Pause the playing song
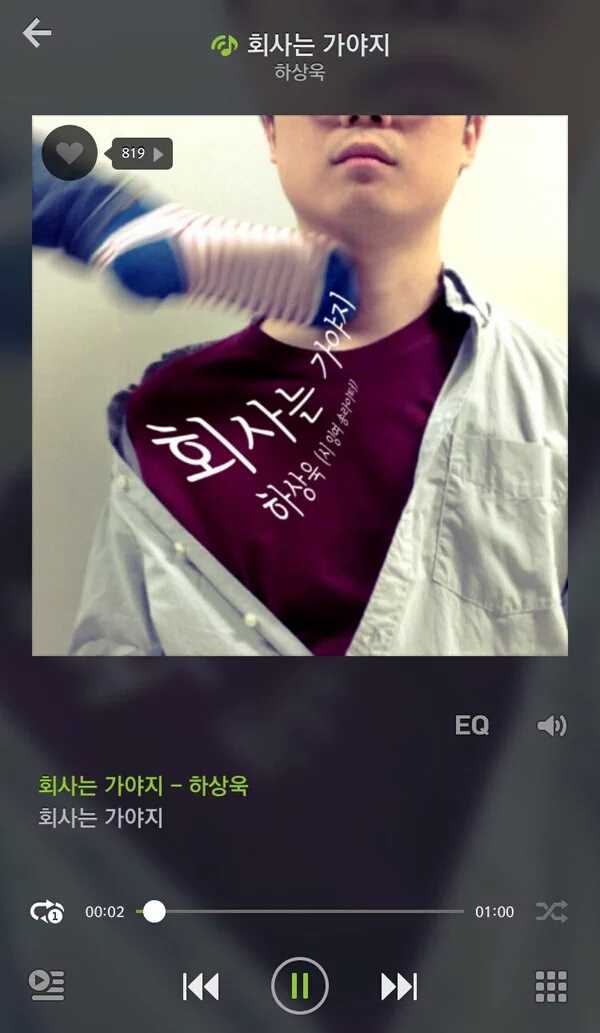The height and width of the screenshot is (1033, 600). tap(300, 986)
